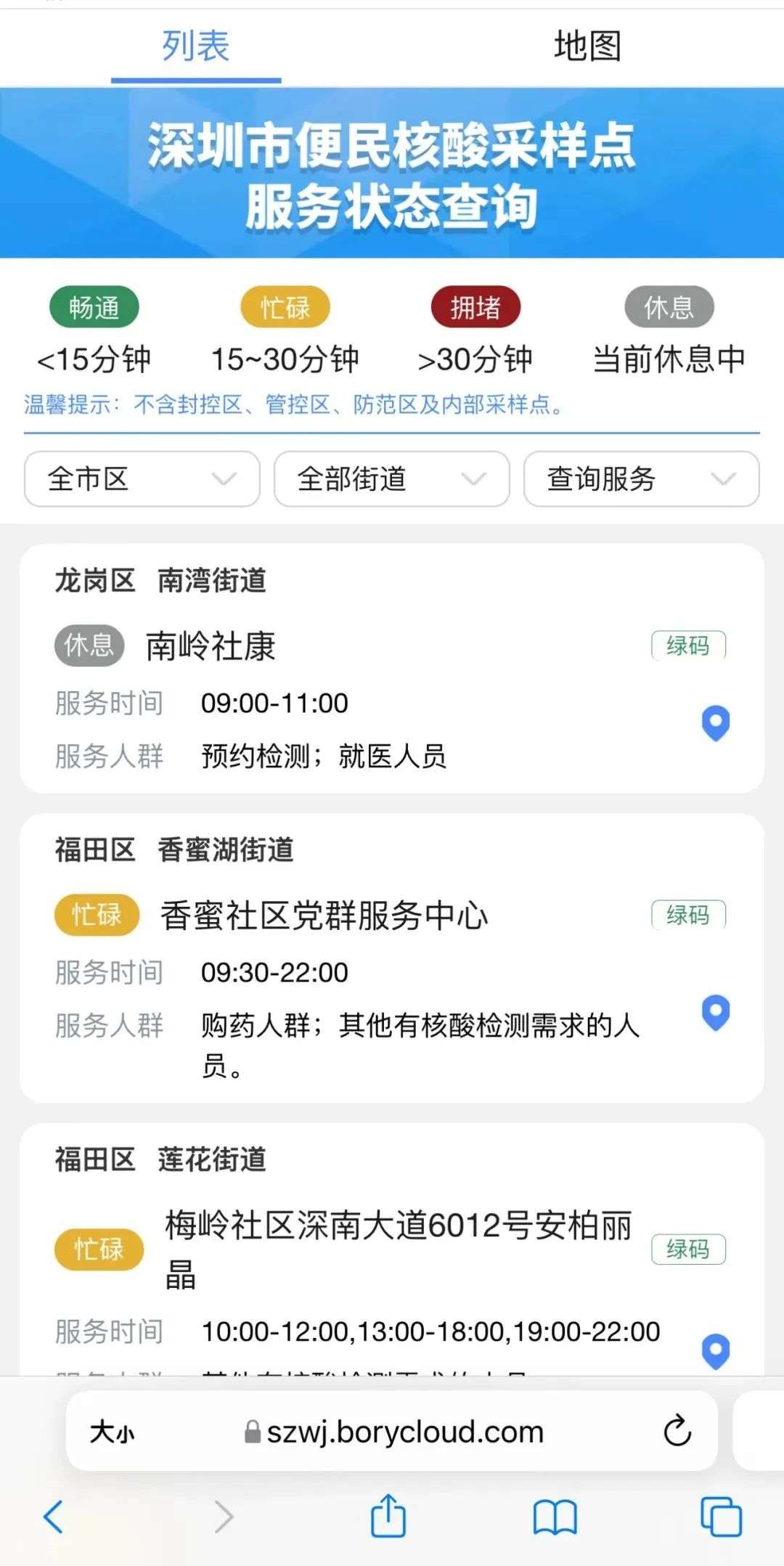
Task: Open location pin for 南岭社康
Action: (x=716, y=723)
